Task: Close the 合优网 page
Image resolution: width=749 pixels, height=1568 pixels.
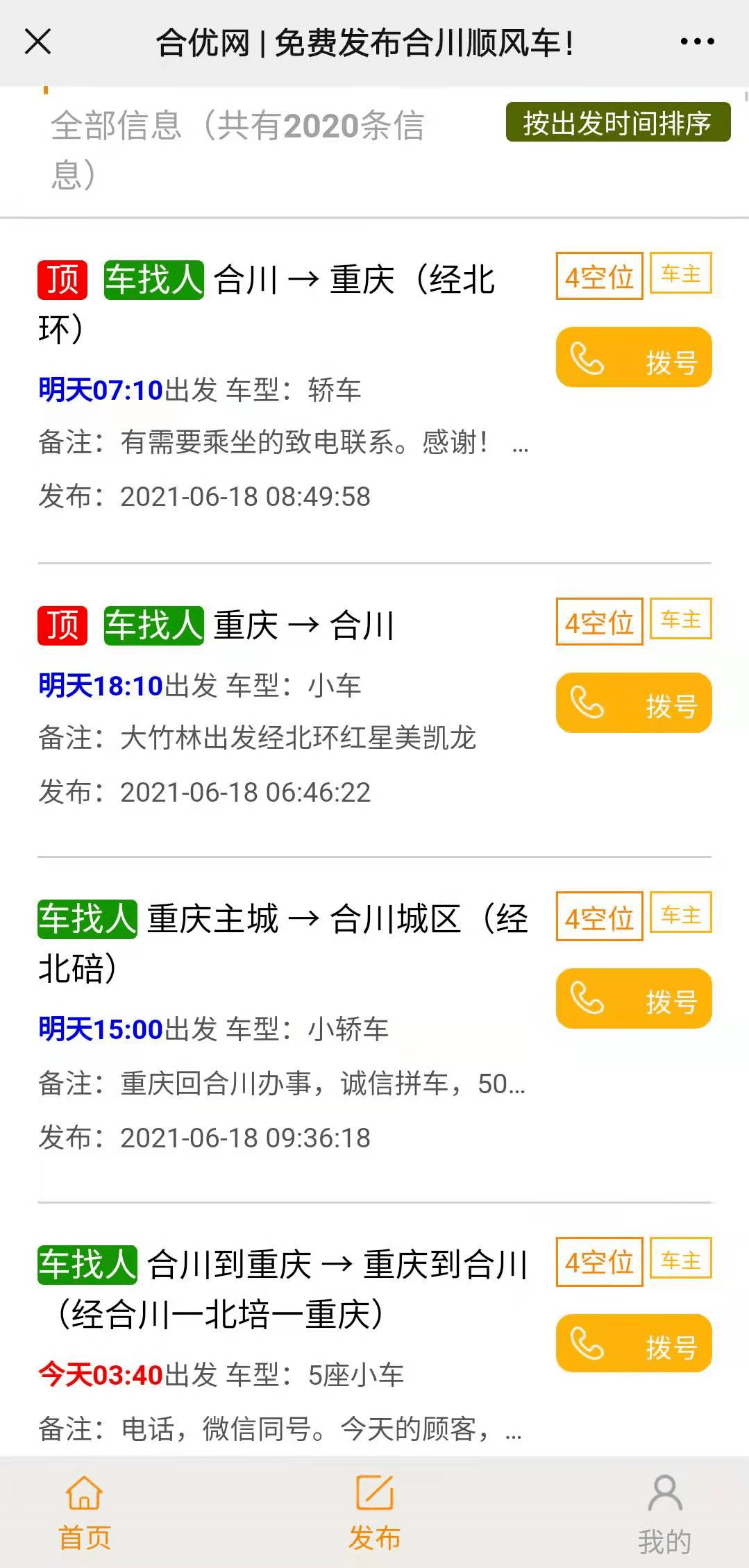Action: (38, 42)
